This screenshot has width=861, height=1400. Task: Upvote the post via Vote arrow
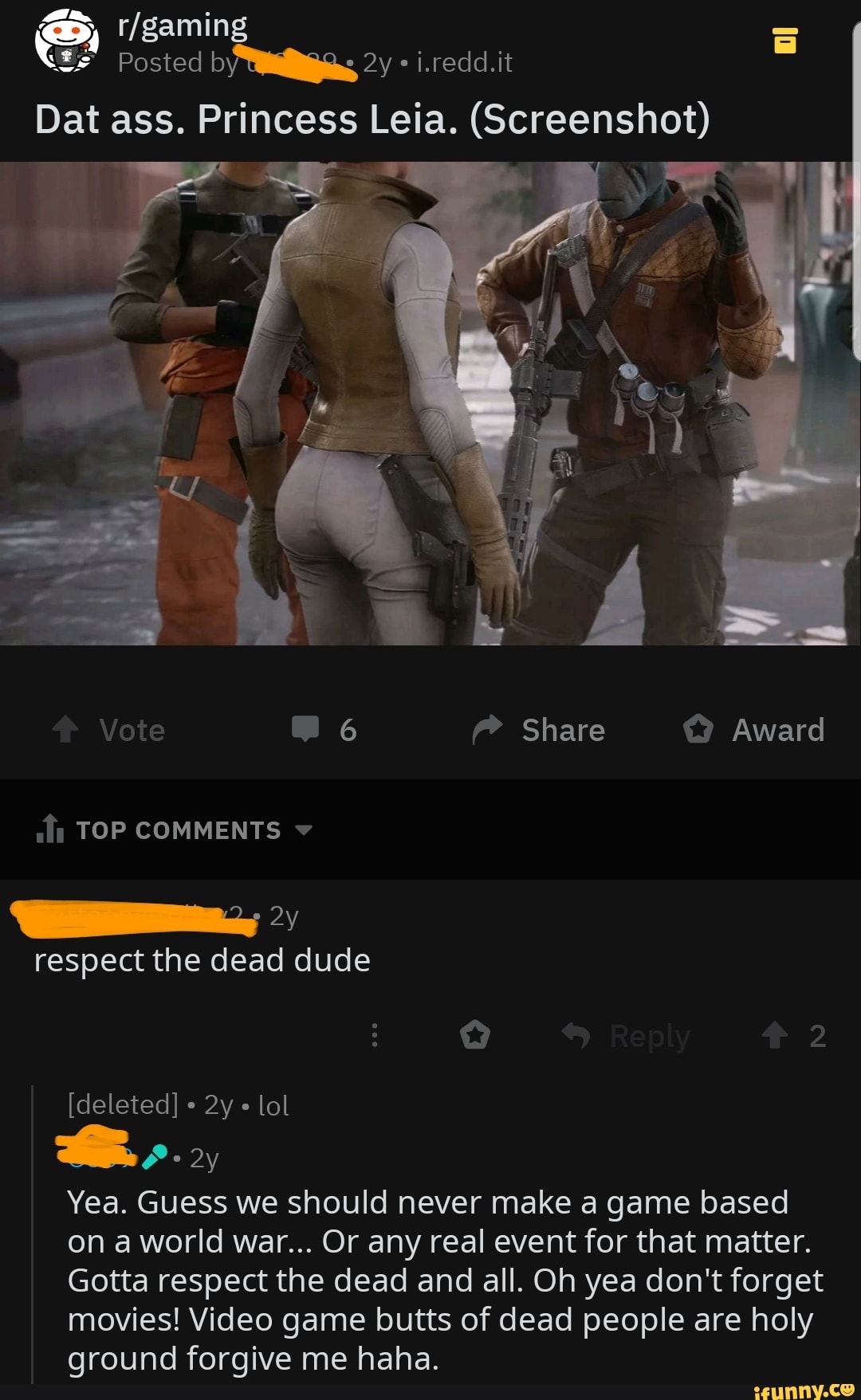click(x=65, y=729)
